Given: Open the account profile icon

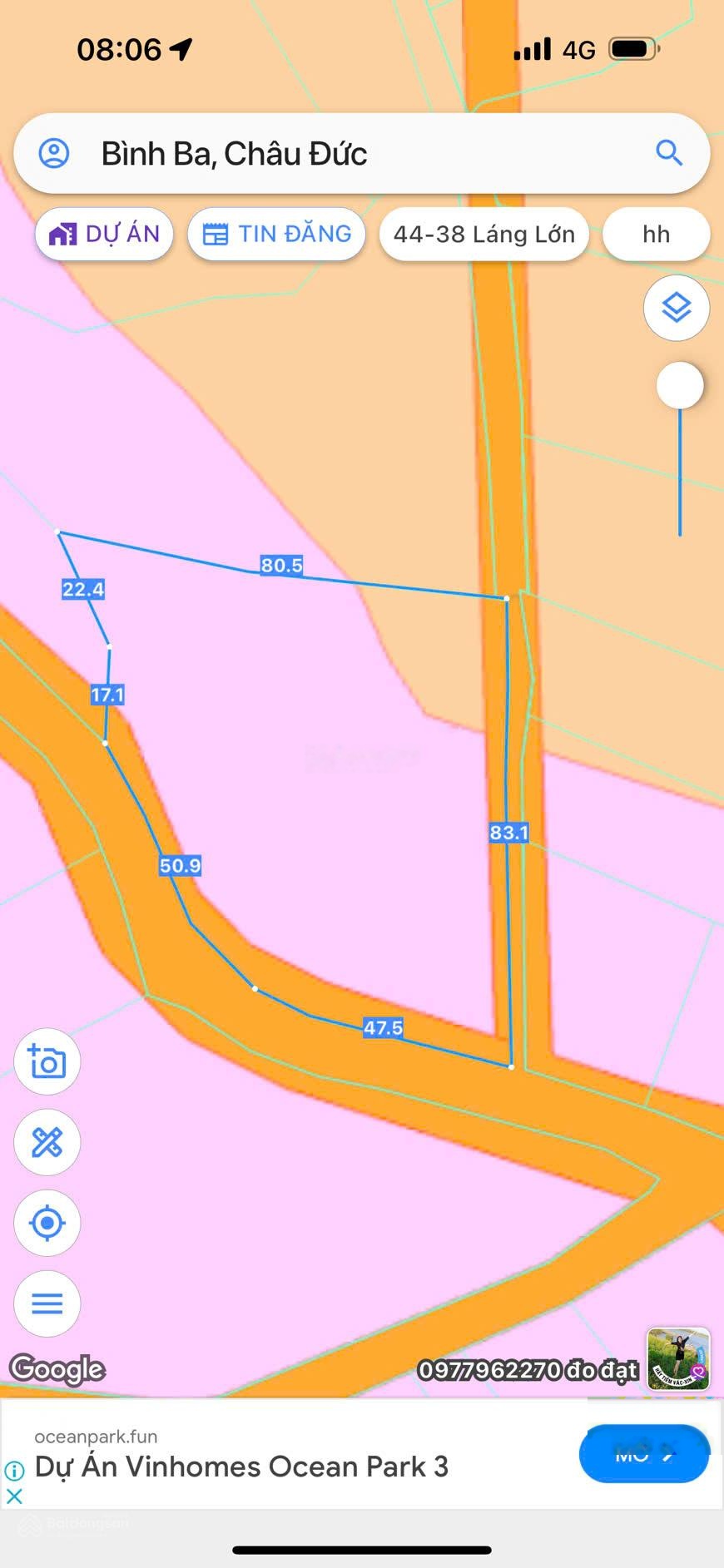Looking at the screenshot, I should (x=54, y=154).
